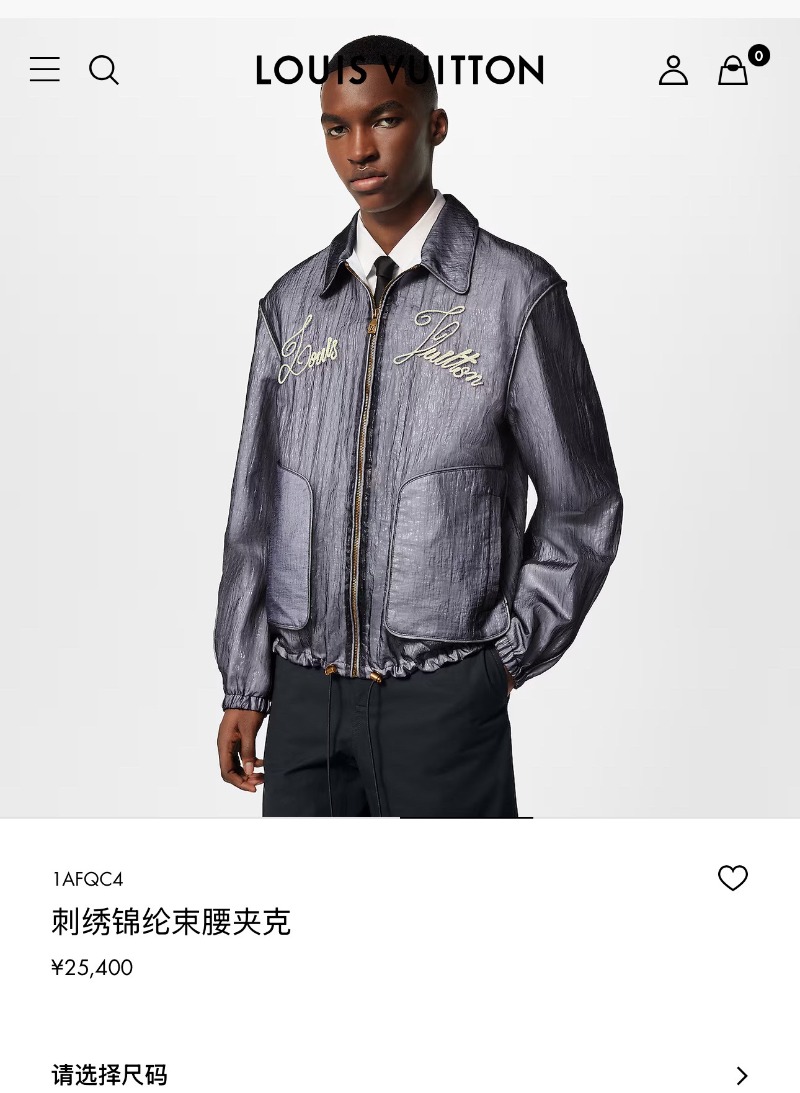Screen dimensions: 800x1093
Task: Expand the 请选择尺码 size selector
Action: [x=400, y=1075]
